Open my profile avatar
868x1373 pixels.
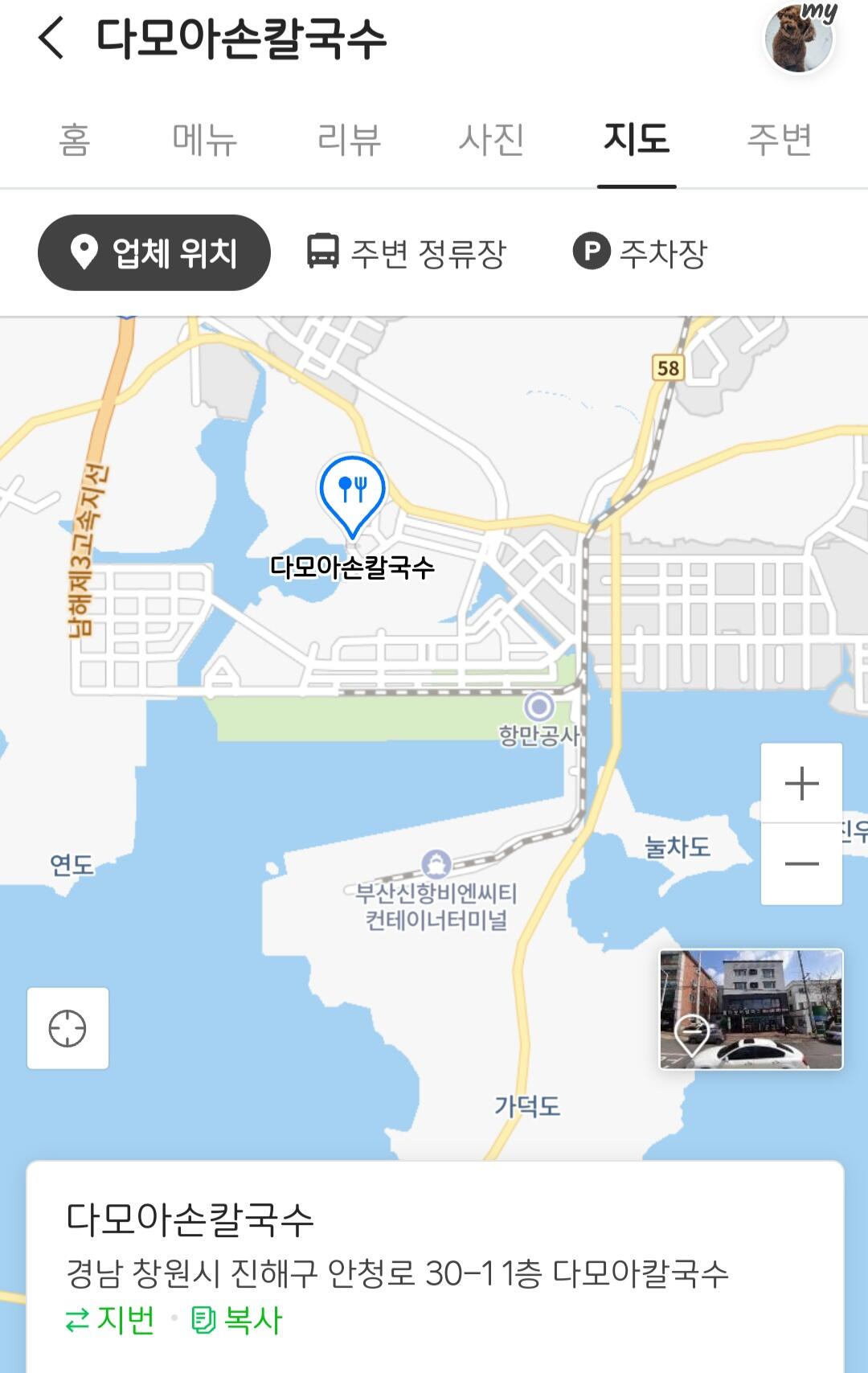(799, 39)
